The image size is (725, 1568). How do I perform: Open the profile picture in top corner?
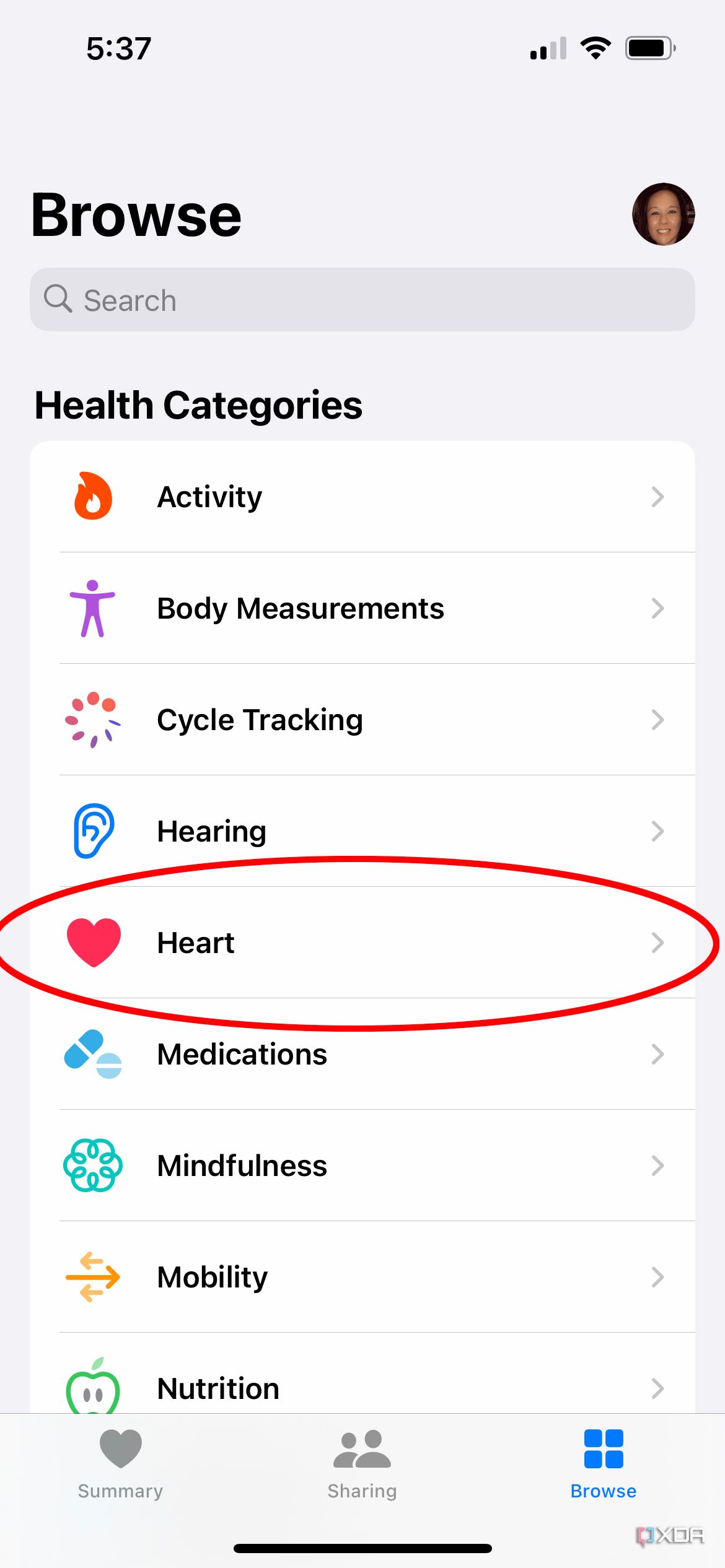point(664,215)
